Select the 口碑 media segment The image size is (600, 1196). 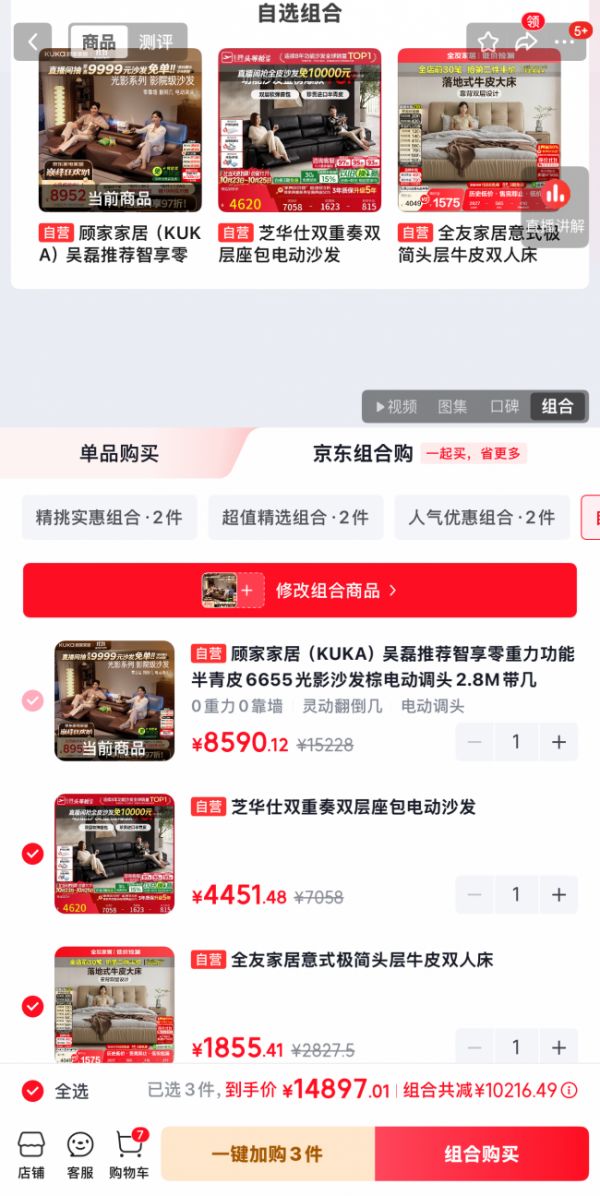[x=505, y=407]
